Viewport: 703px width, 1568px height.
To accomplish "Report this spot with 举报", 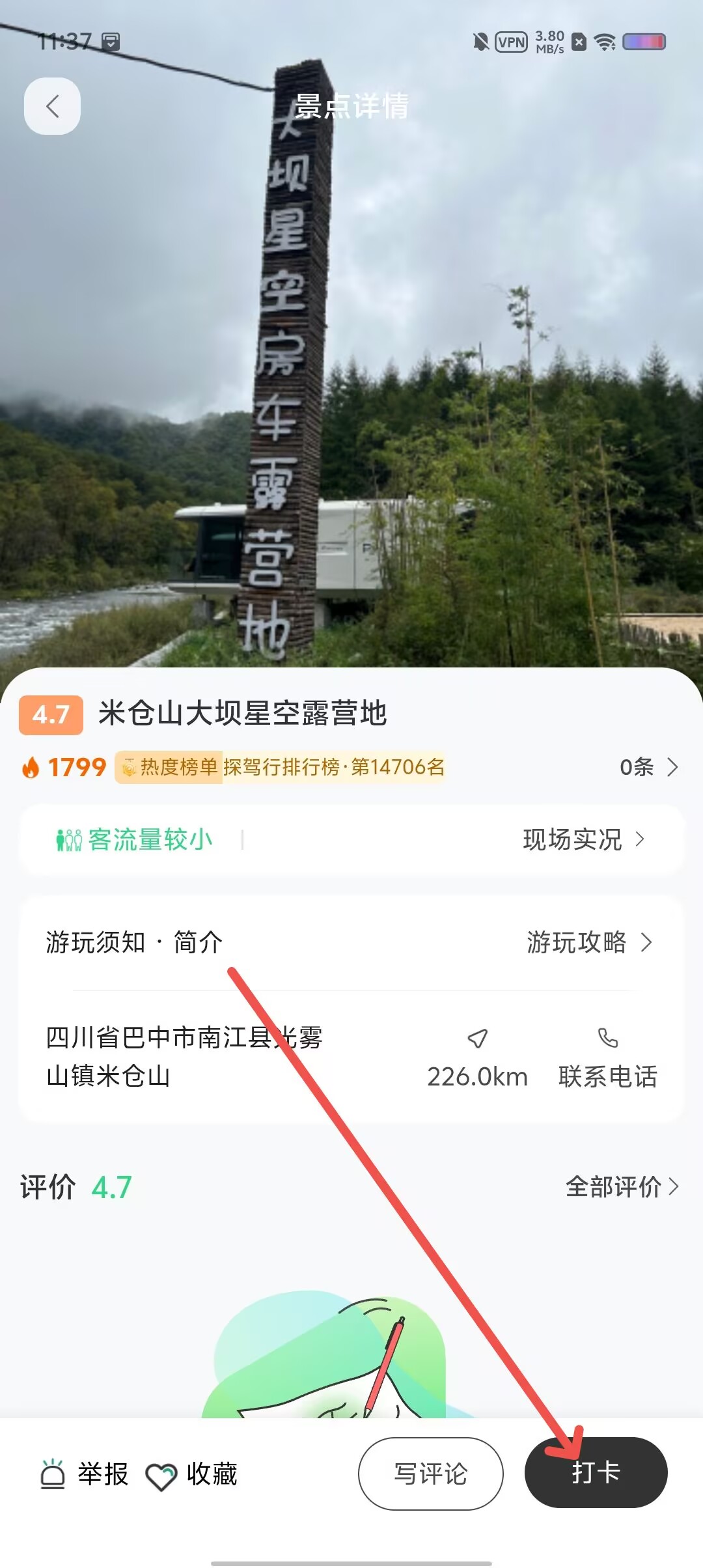I will 84,1474.
